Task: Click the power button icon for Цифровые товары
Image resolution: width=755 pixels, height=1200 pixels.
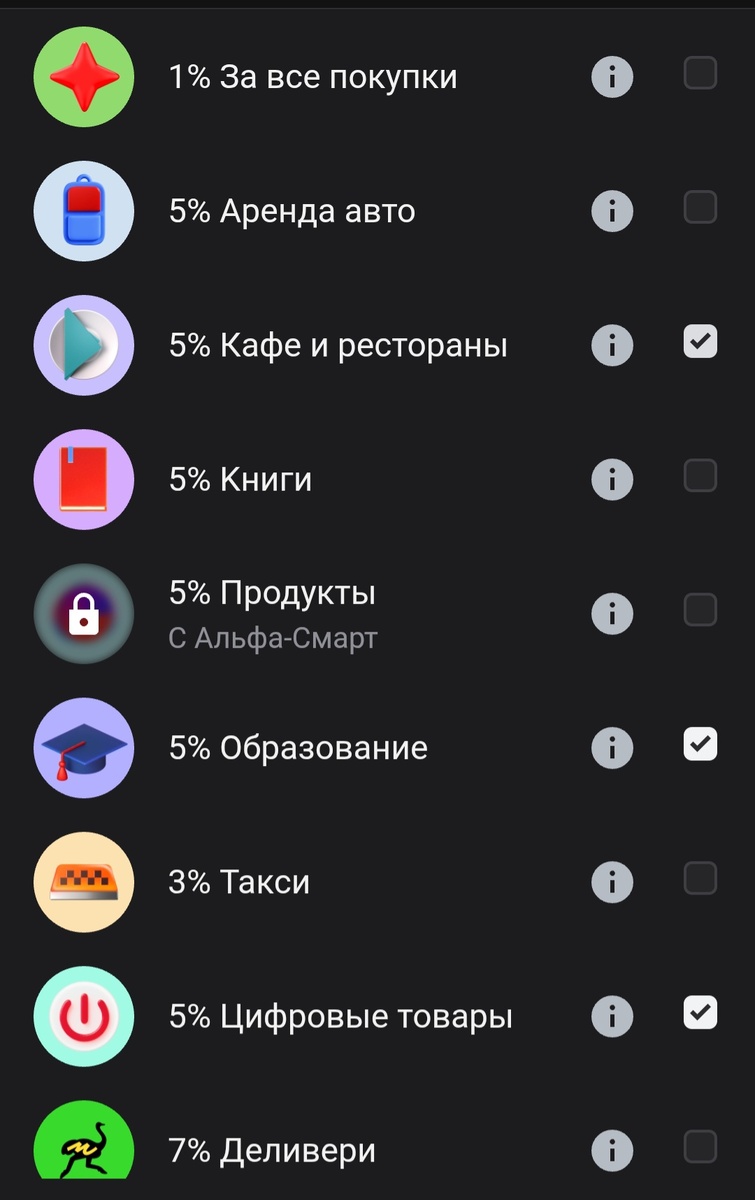Action: (84, 1016)
